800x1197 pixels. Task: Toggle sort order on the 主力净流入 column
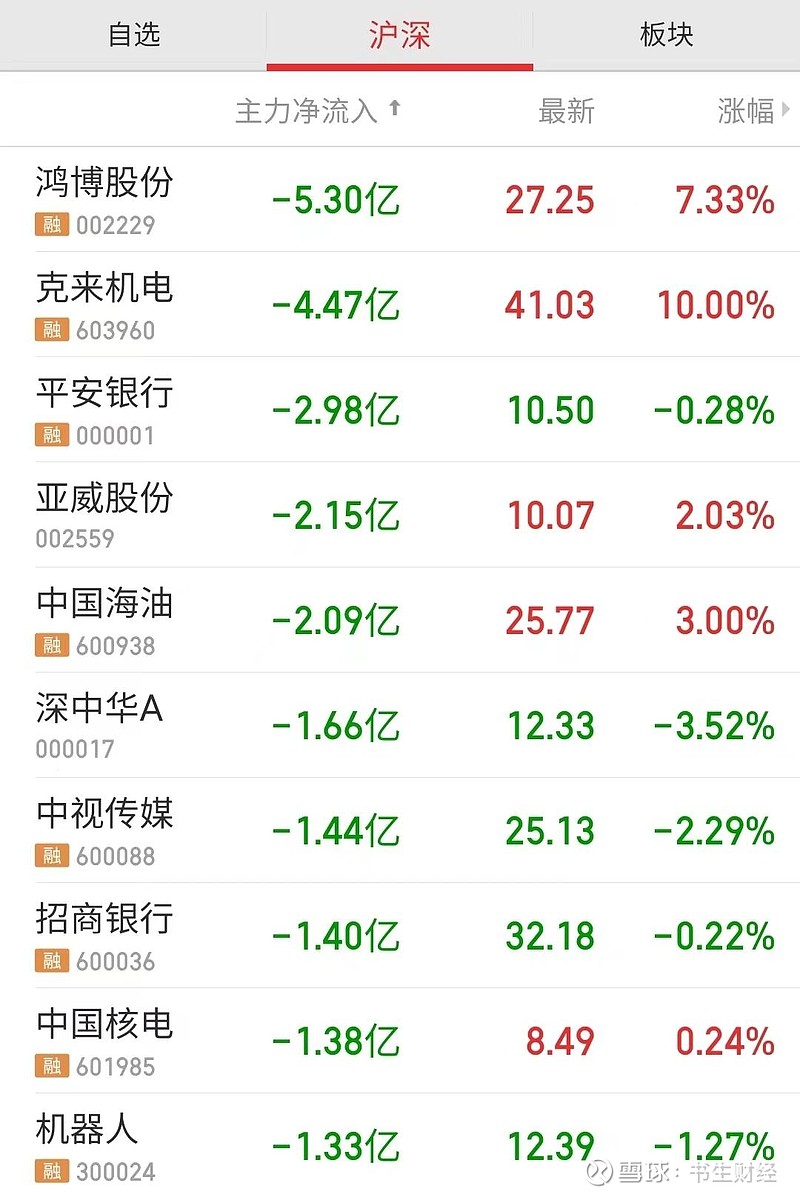[305, 112]
